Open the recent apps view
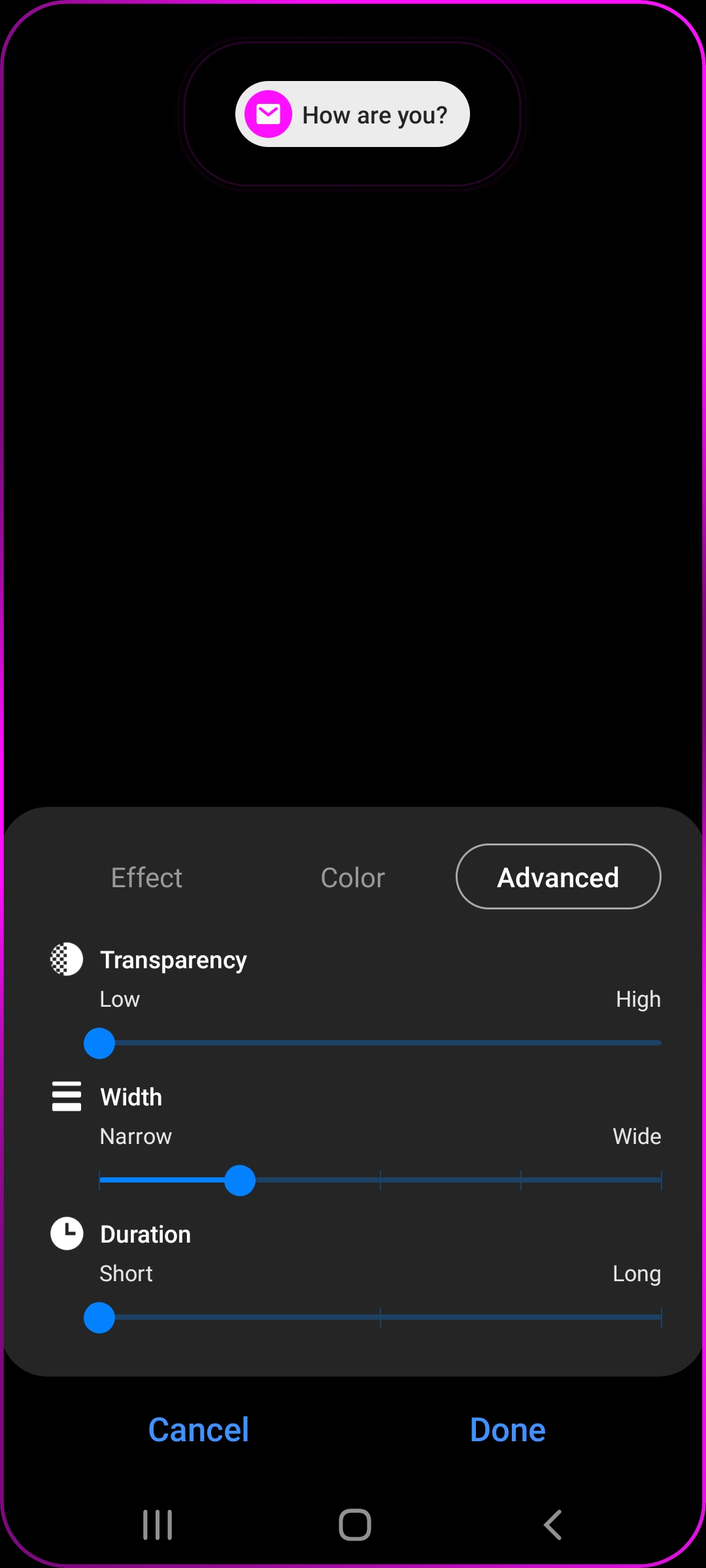The image size is (706, 1568). (158, 1525)
